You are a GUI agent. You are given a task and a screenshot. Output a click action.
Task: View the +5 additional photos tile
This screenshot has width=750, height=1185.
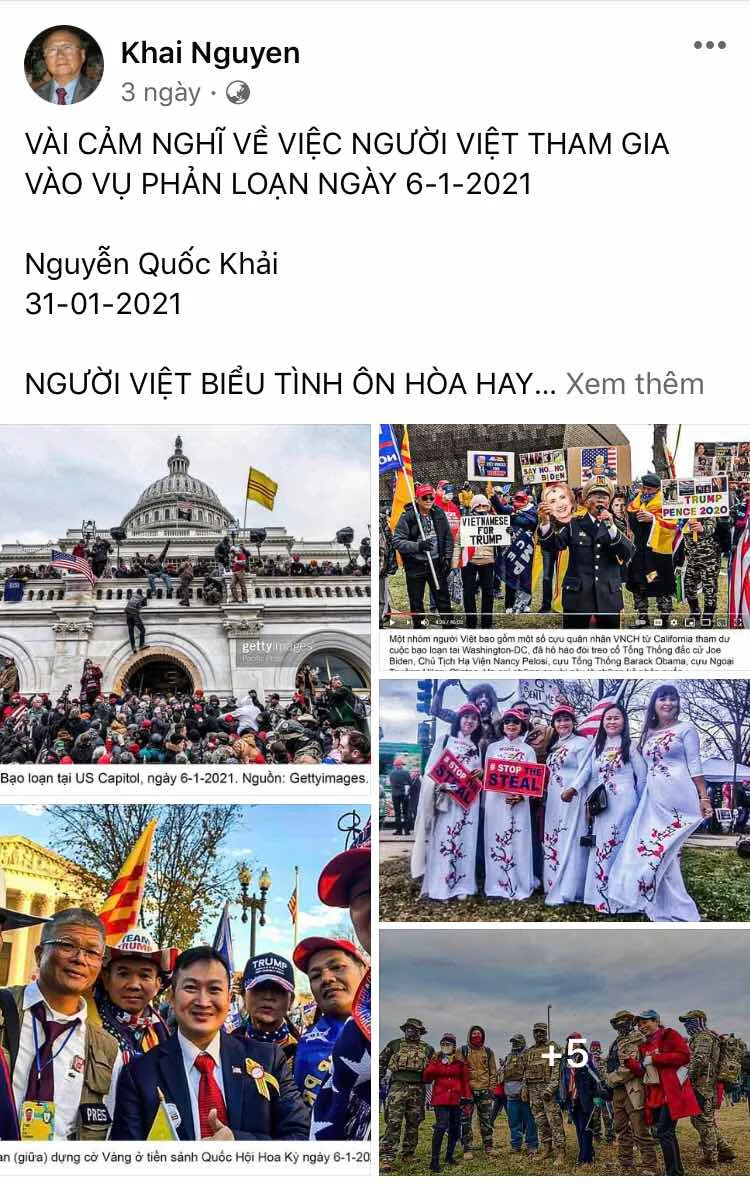564,1052
